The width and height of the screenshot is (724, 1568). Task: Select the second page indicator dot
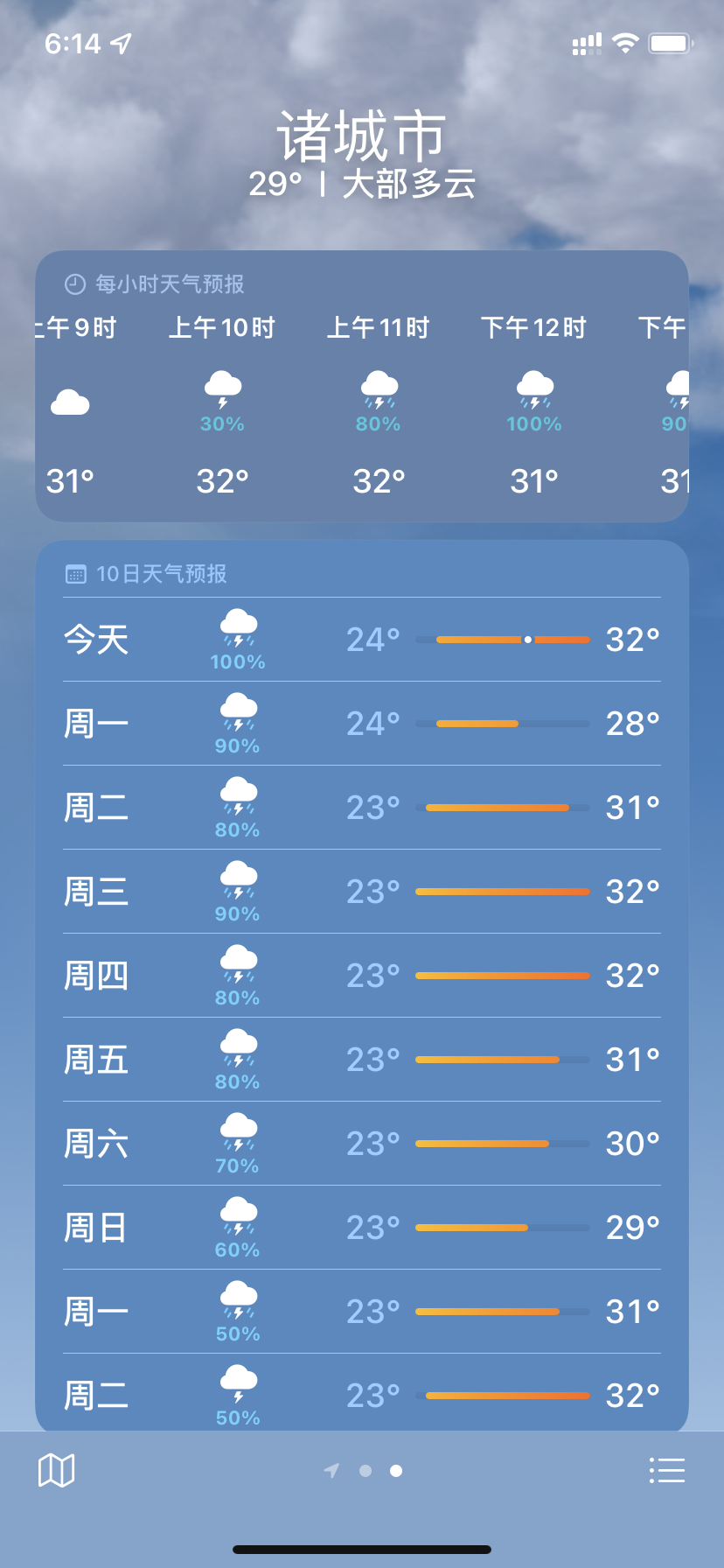pos(364,1465)
